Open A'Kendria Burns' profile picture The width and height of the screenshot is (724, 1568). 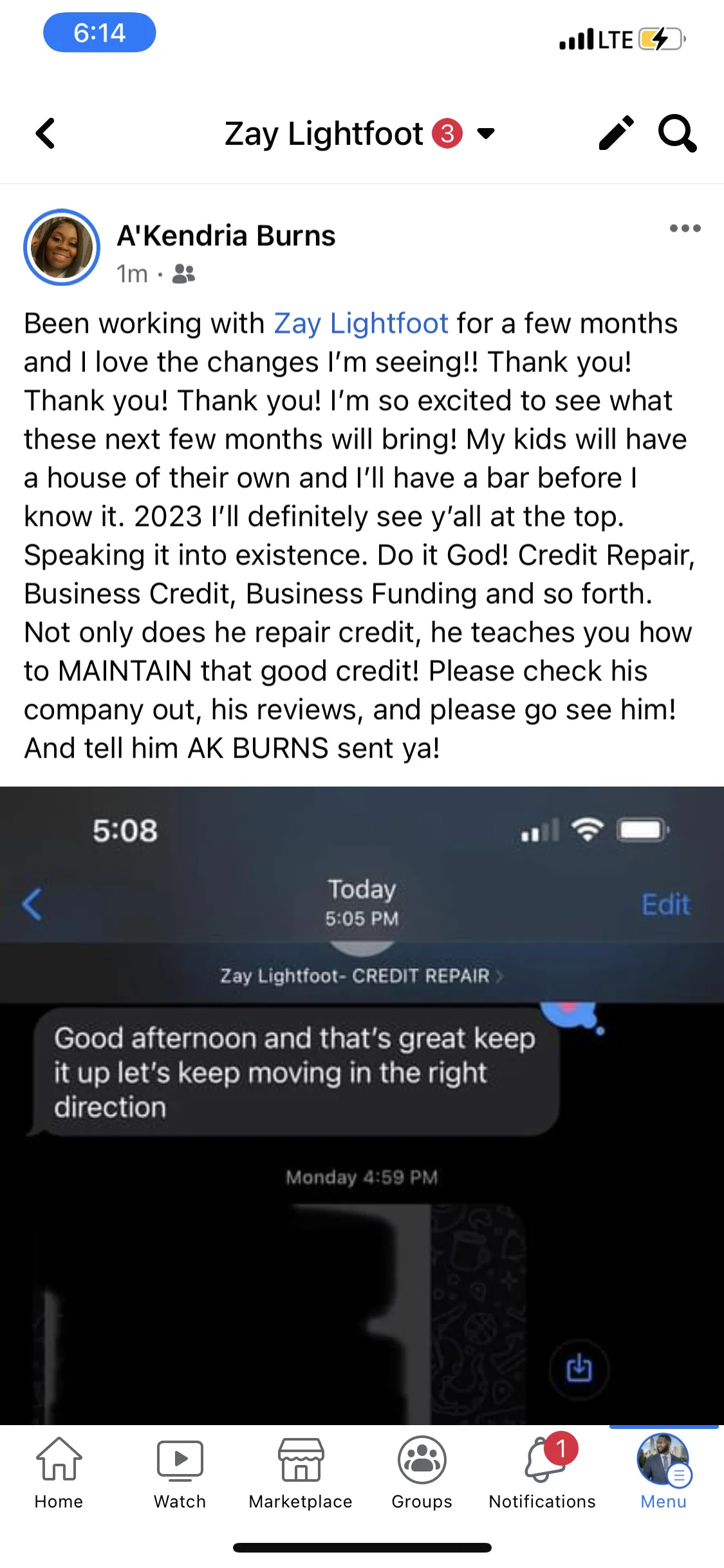point(62,247)
